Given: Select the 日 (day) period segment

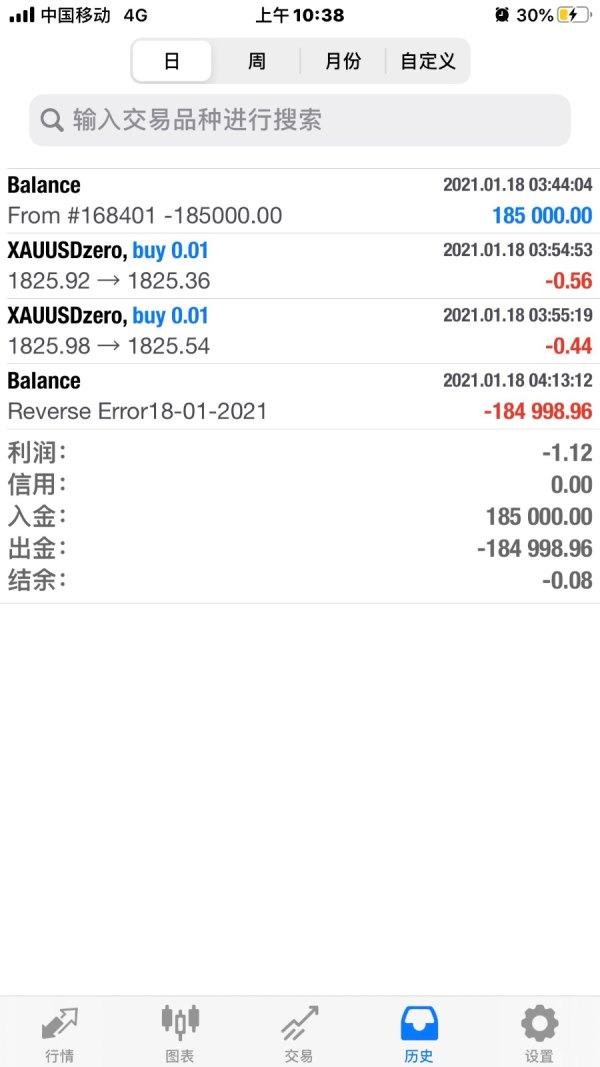Looking at the screenshot, I should coord(172,61).
